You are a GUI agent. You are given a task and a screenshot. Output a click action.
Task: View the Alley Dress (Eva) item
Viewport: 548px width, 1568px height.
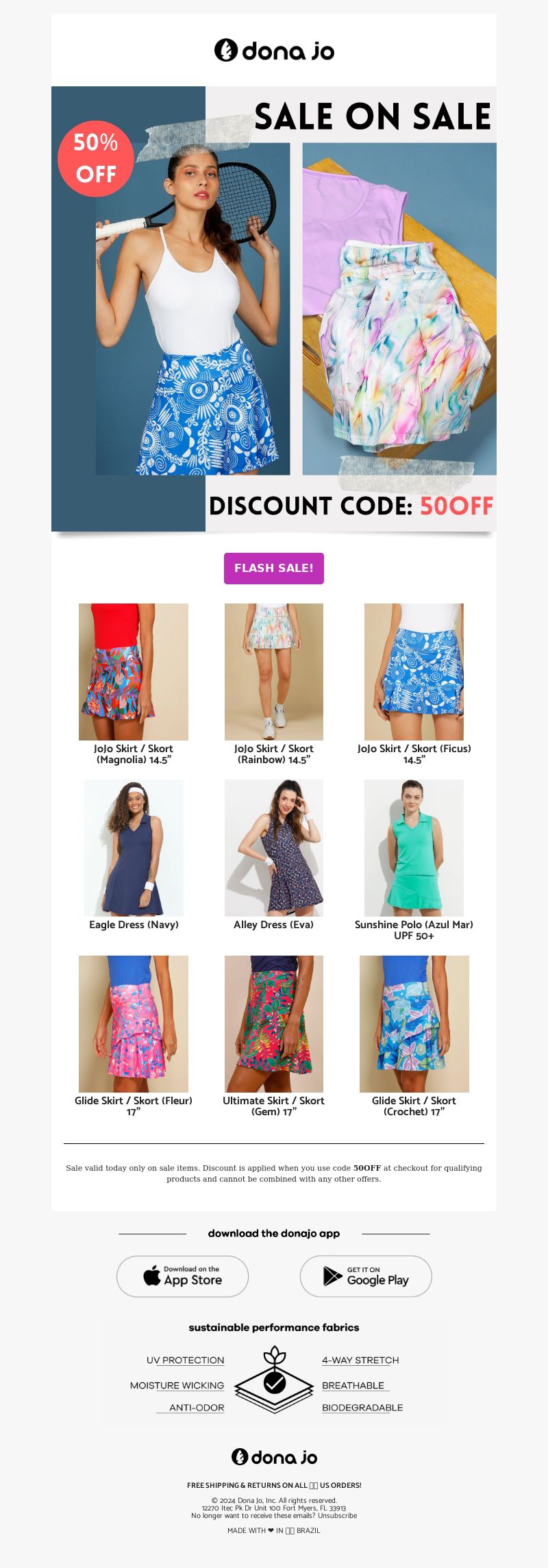(x=273, y=847)
